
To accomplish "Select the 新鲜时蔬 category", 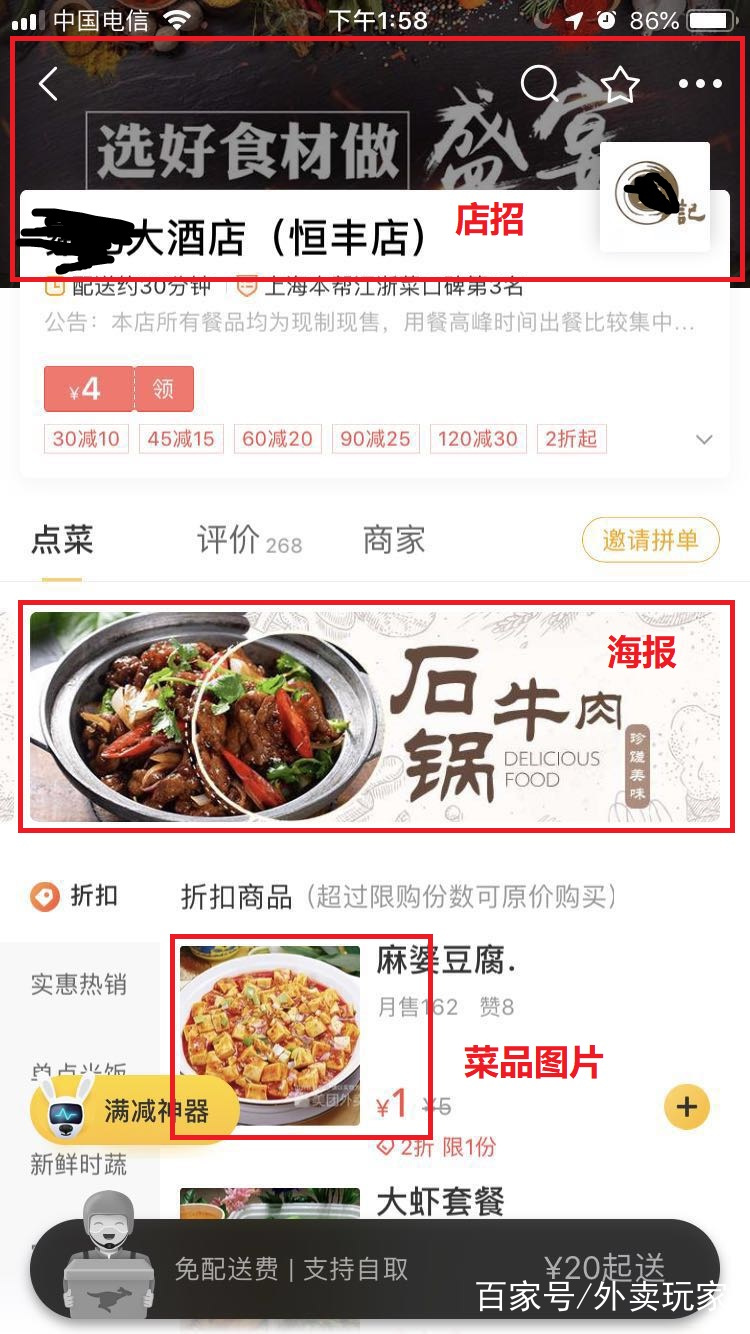I will point(78,1165).
